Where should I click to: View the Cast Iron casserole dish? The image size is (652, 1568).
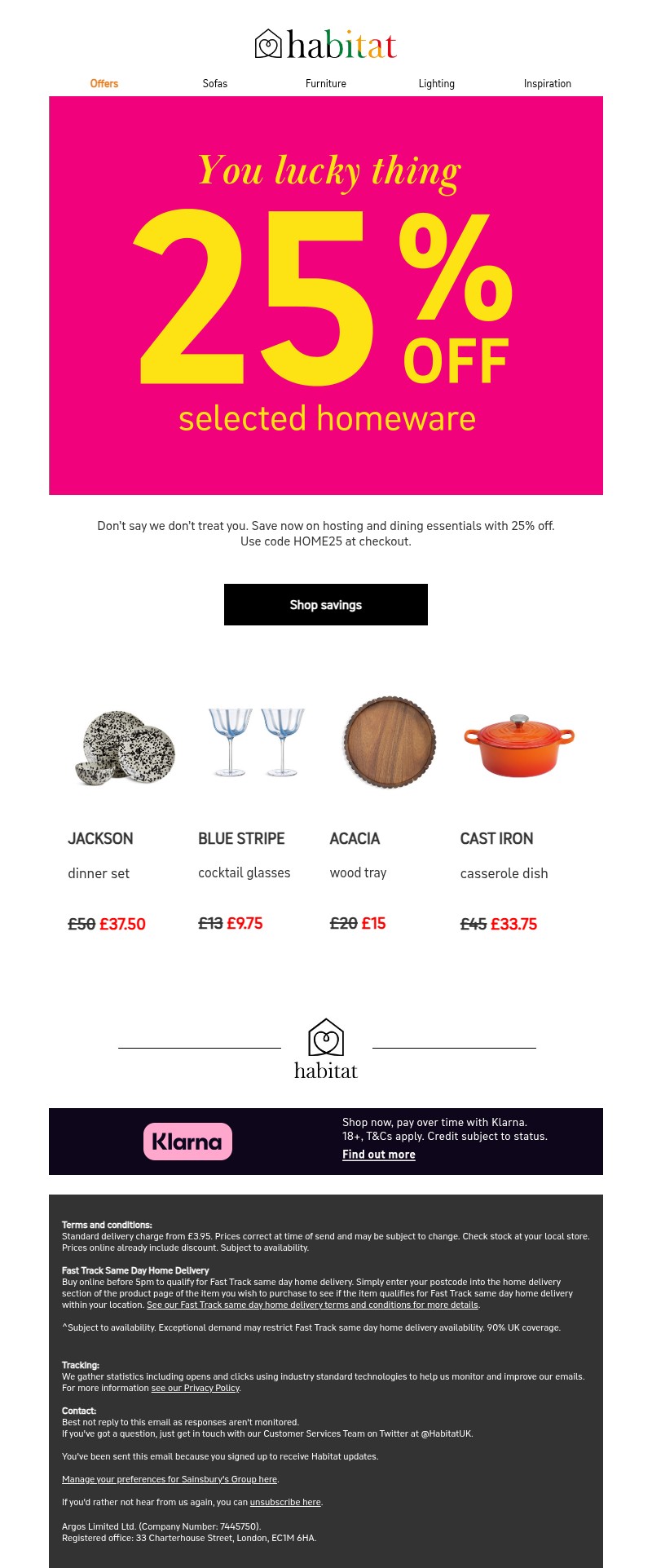[x=519, y=745]
